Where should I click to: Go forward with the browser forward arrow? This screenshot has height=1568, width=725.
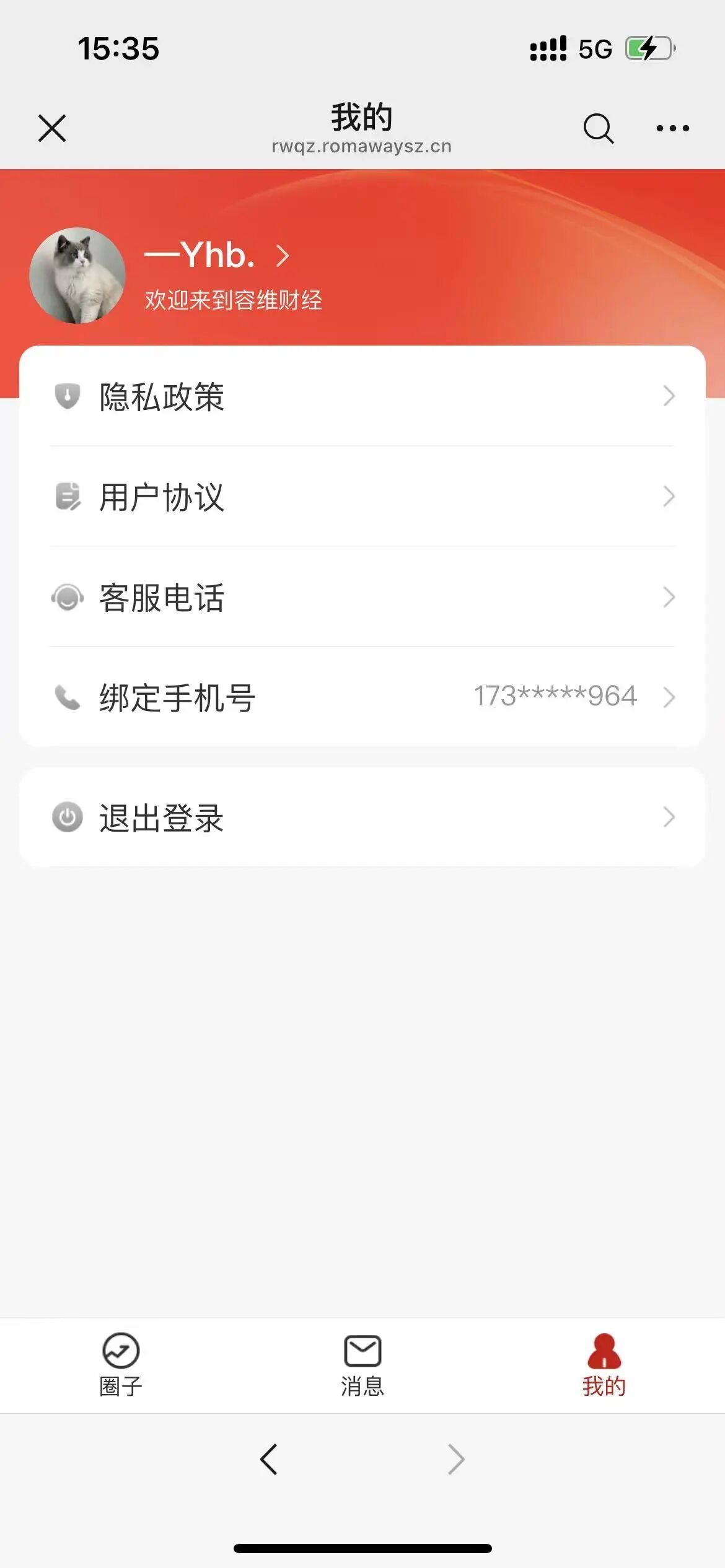point(456,1460)
